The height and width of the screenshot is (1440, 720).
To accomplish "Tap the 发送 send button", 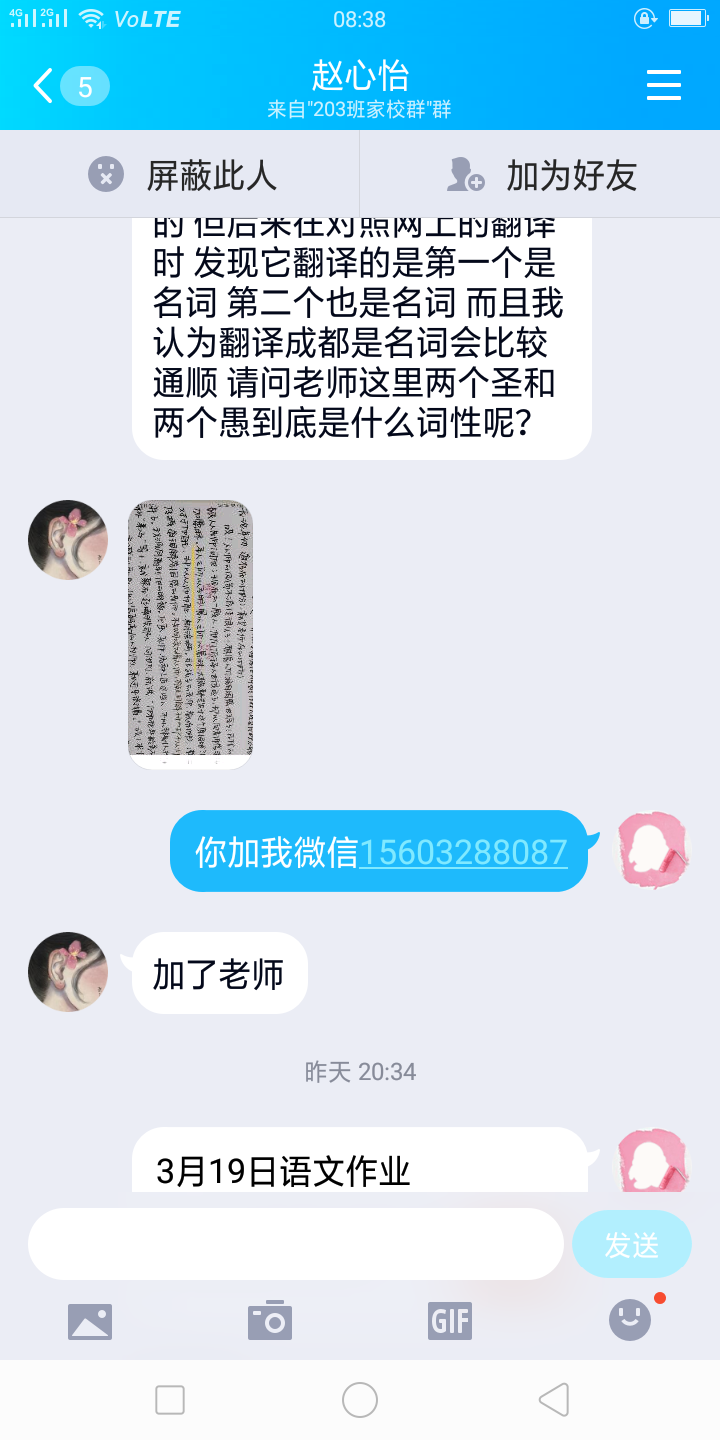I will tap(631, 1244).
